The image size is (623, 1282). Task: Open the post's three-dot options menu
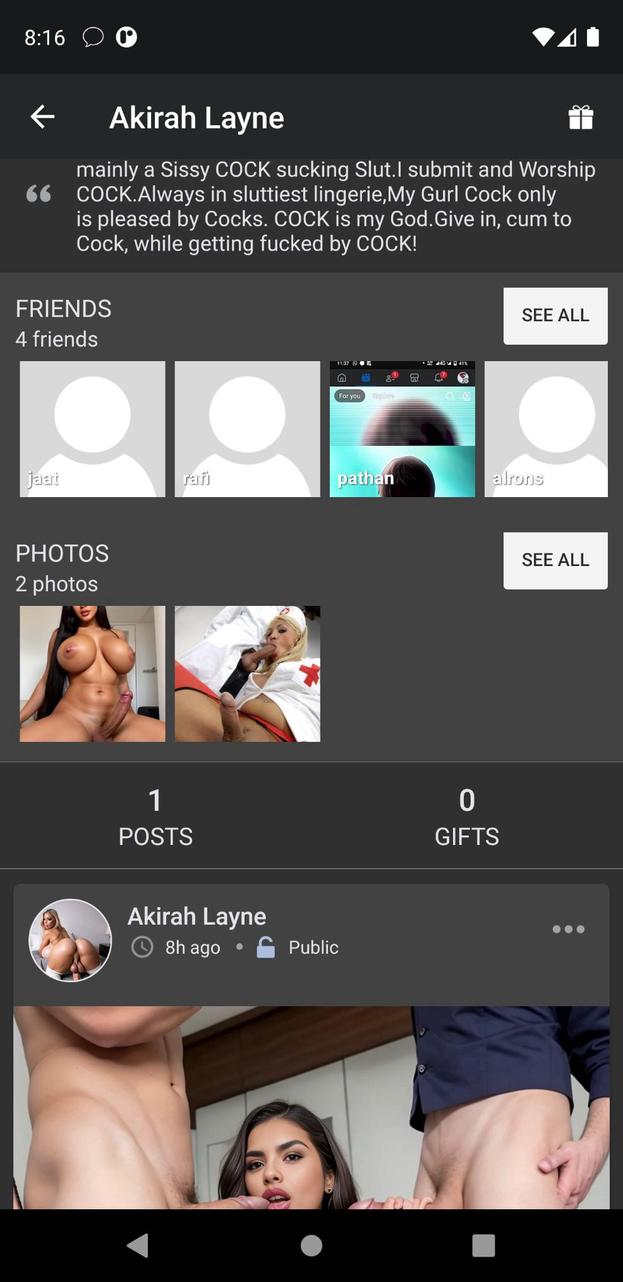click(x=568, y=929)
